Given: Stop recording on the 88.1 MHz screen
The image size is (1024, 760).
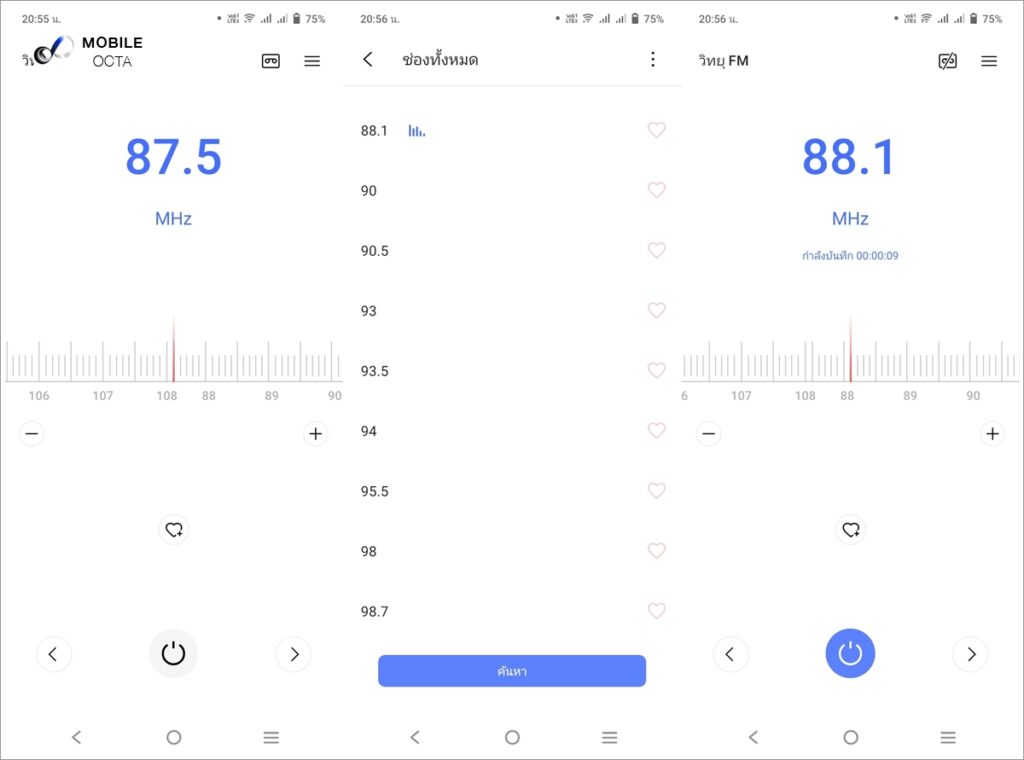Looking at the screenshot, I should tap(948, 61).
